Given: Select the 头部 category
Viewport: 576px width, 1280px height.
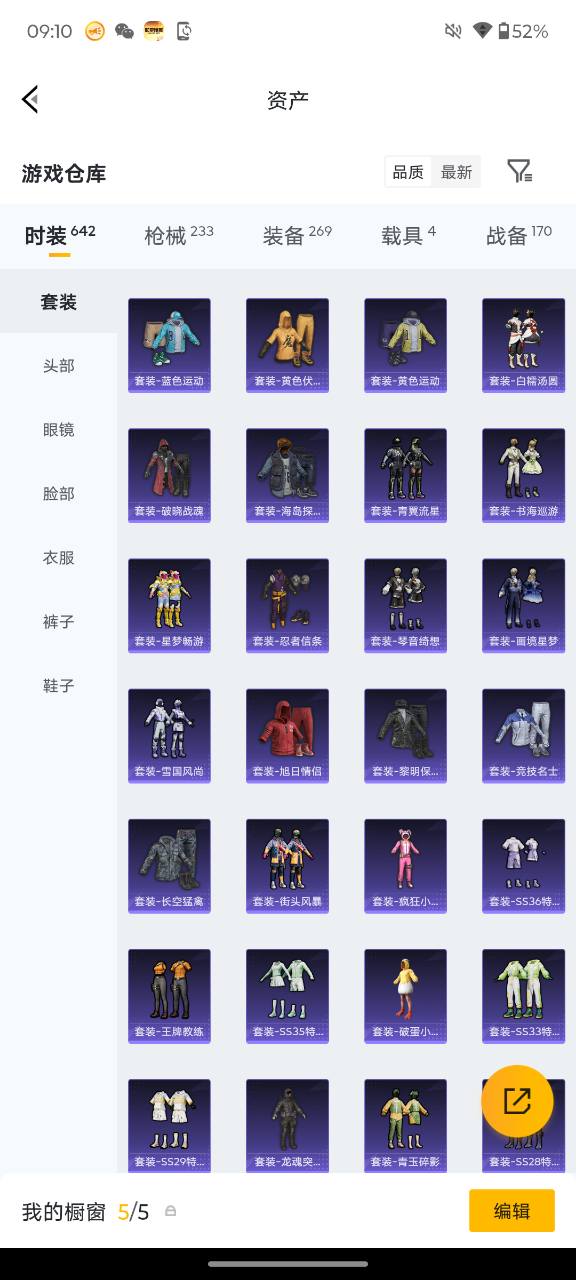Looking at the screenshot, I should [58, 366].
